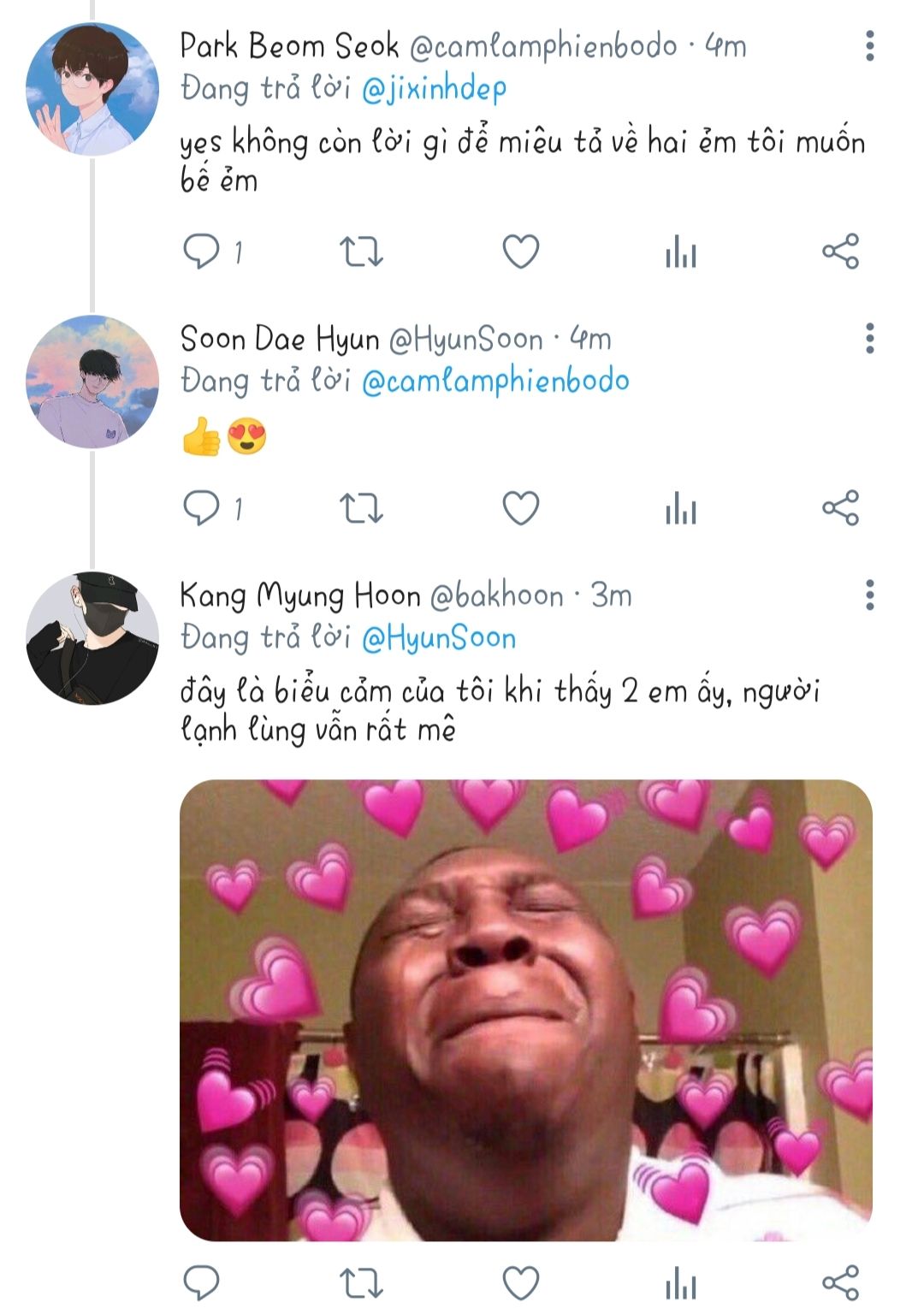View the crying hearts meme image
Image resolution: width=924 pixels, height=1308 pixels.
525,1009
